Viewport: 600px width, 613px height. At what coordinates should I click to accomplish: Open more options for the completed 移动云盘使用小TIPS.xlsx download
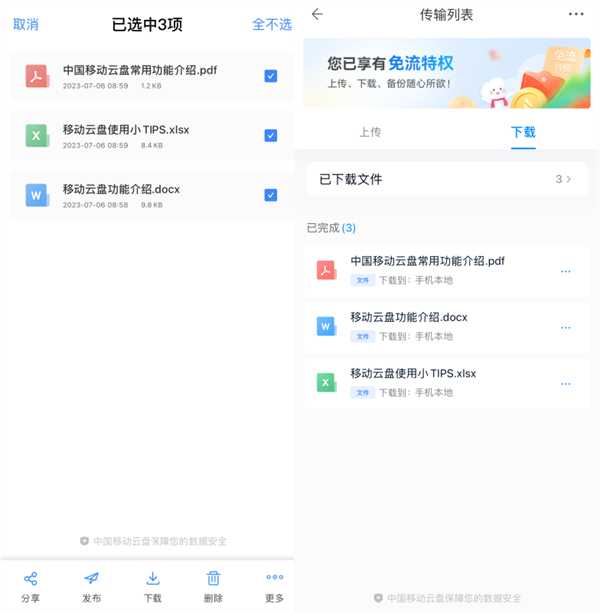tap(566, 384)
